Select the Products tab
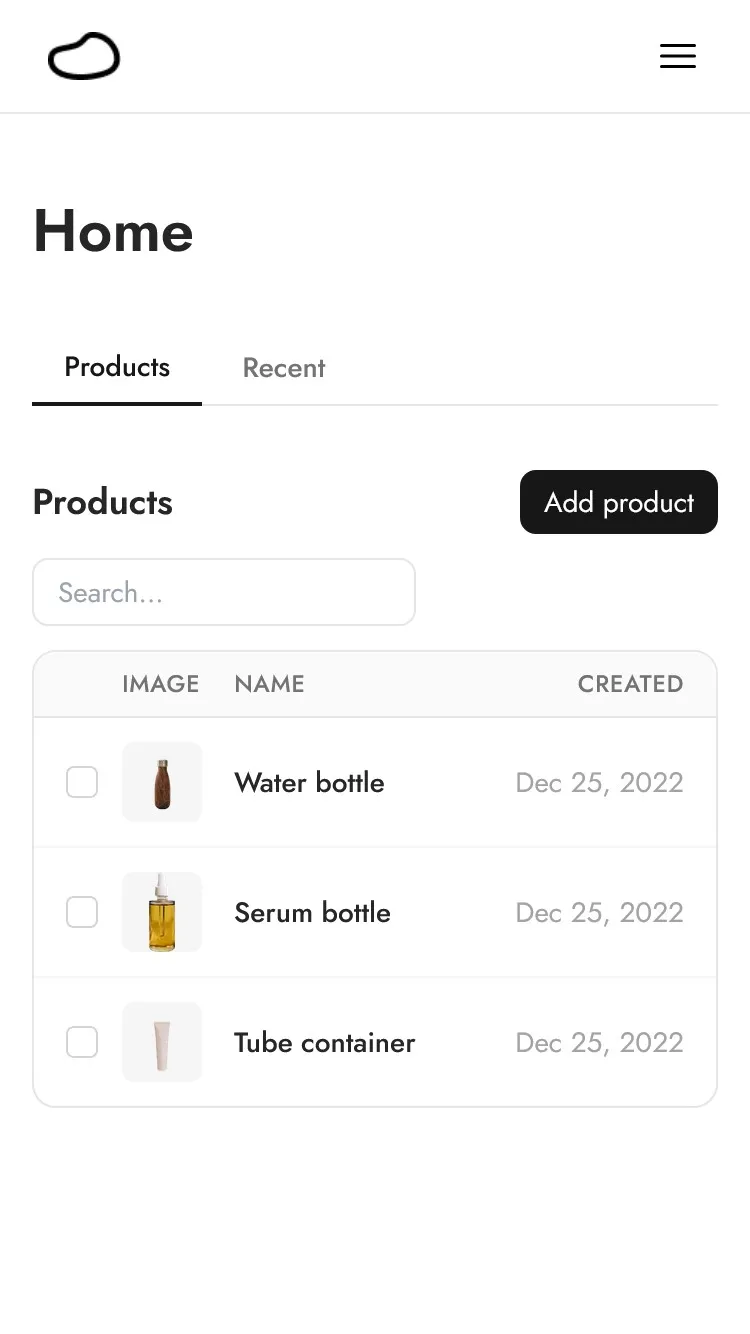750x1334 pixels. (x=116, y=367)
